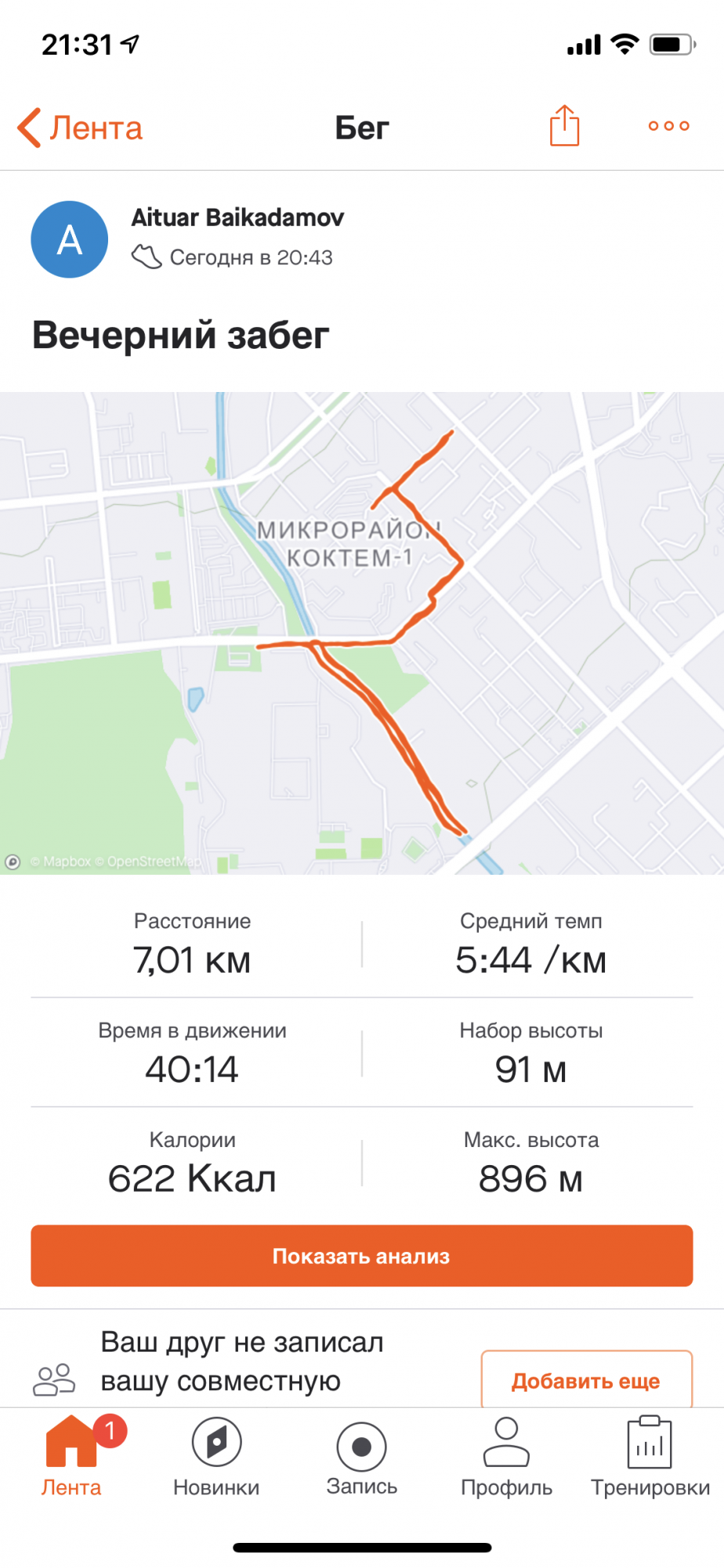Tap Показать анализ button

(362, 1256)
